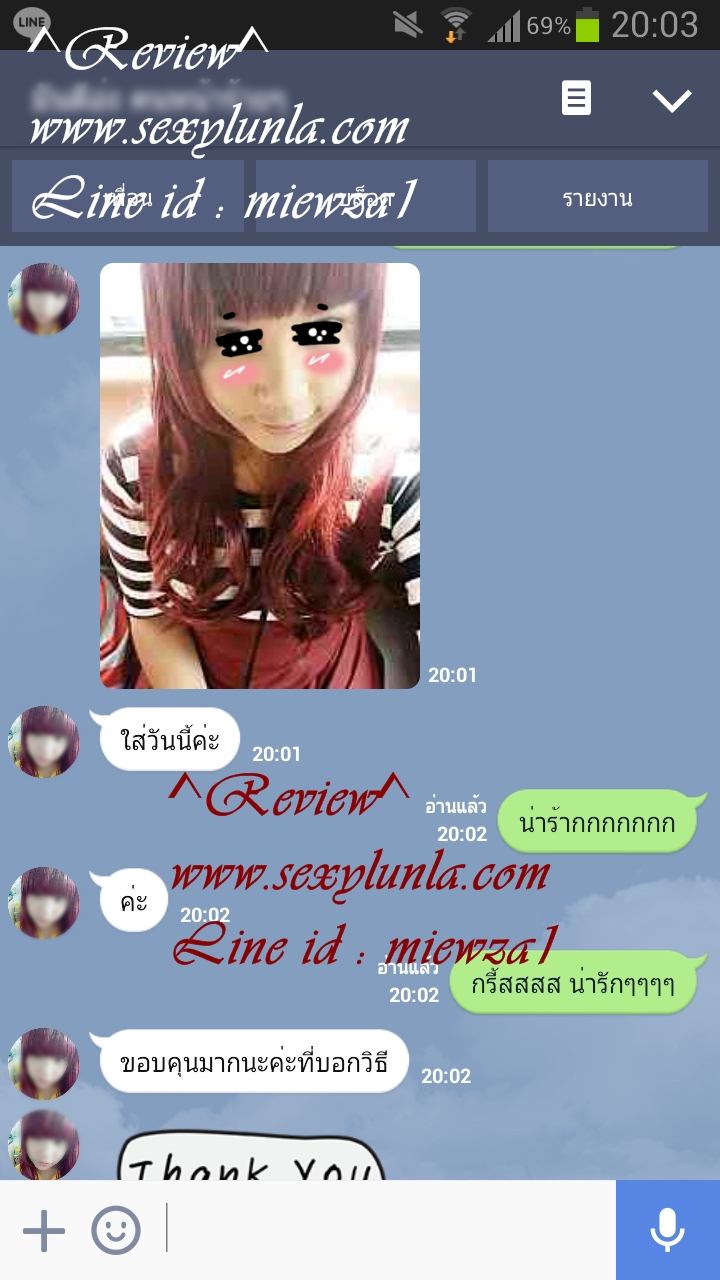Open the chat notes icon
This screenshot has width=720, height=1280.
(576, 98)
